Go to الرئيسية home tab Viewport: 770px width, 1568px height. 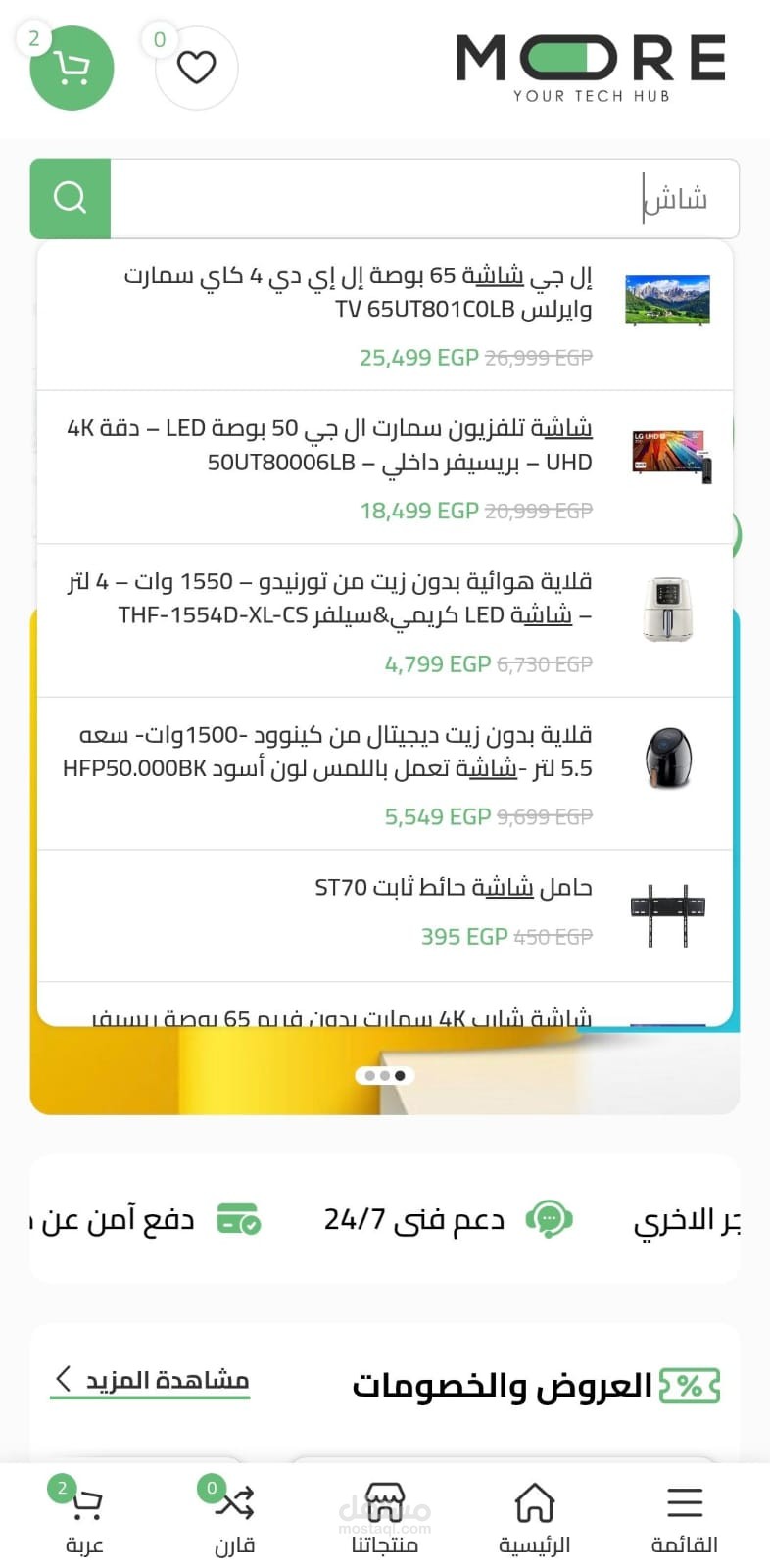coord(534,1518)
